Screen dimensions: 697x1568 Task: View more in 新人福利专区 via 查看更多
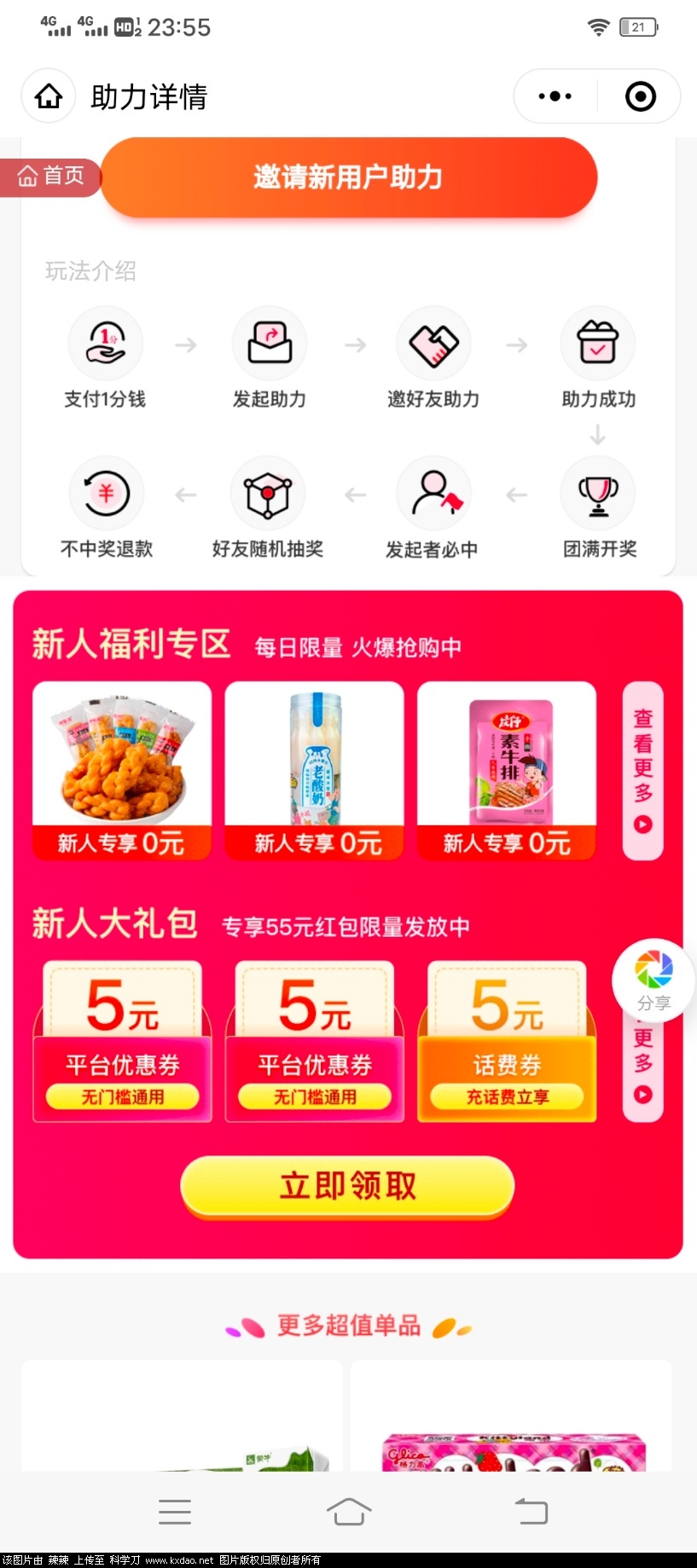click(x=643, y=770)
